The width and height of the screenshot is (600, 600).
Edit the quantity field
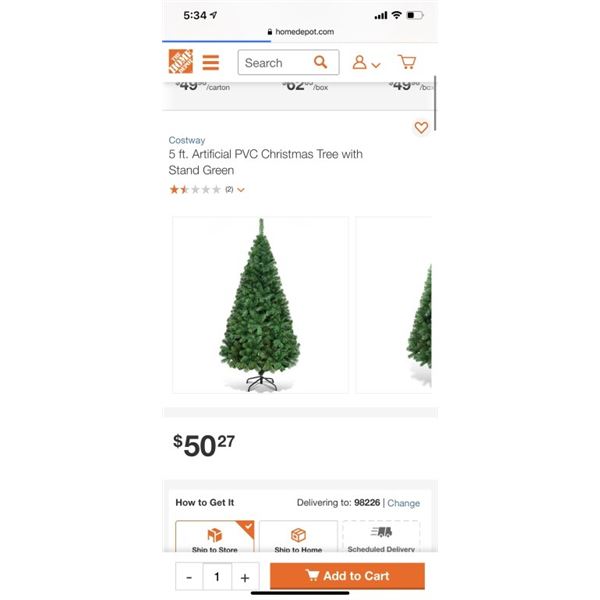tap(217, 577)
